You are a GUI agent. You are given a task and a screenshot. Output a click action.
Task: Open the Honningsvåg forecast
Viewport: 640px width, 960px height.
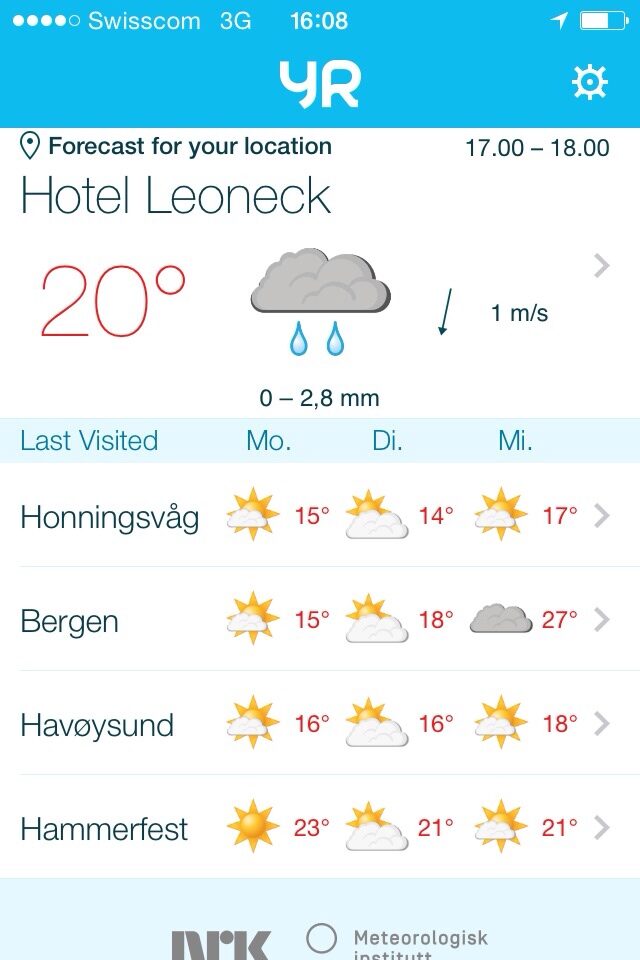(320, 516)
